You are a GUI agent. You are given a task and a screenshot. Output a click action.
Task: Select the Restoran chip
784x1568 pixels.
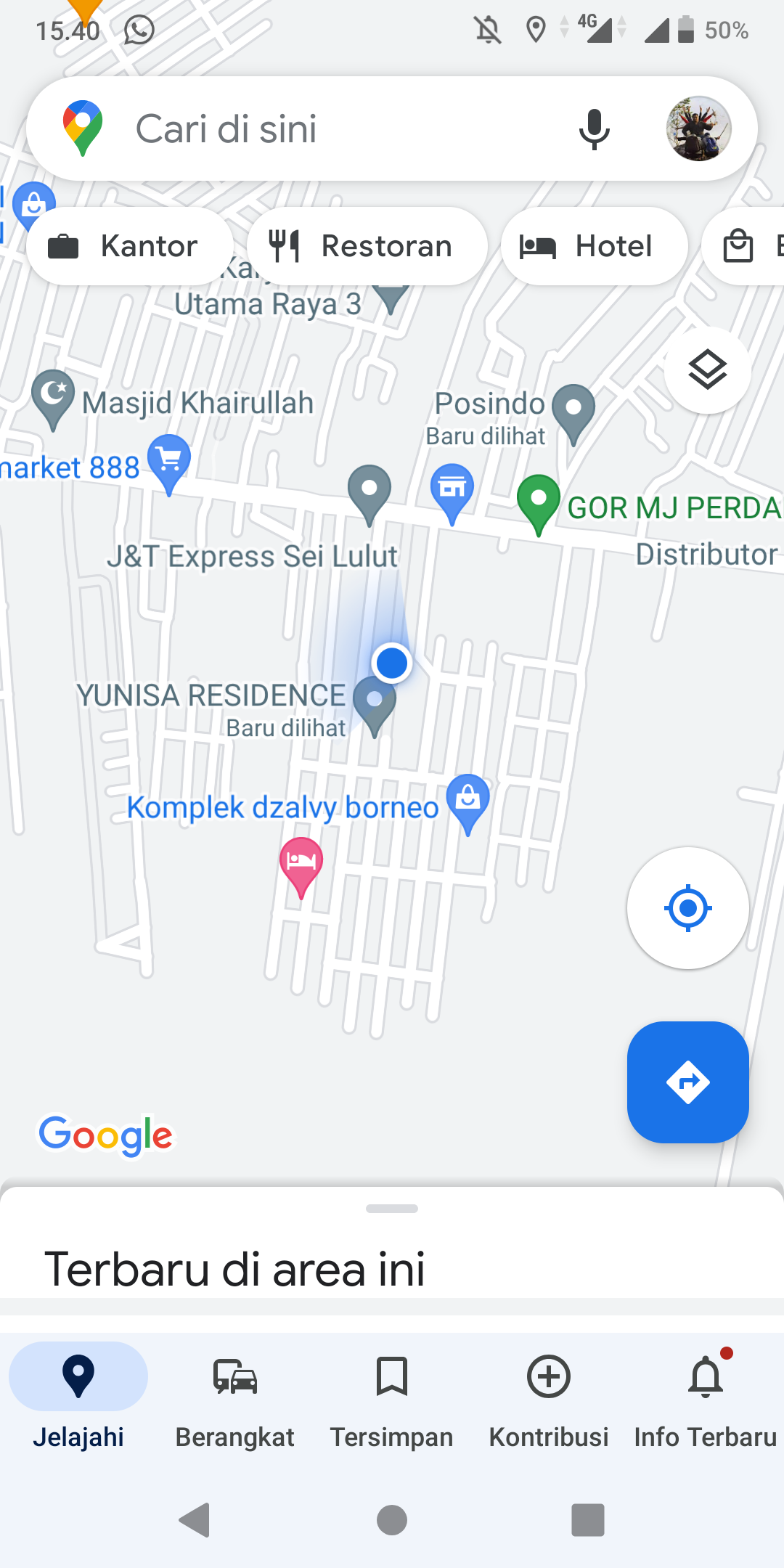367,246
